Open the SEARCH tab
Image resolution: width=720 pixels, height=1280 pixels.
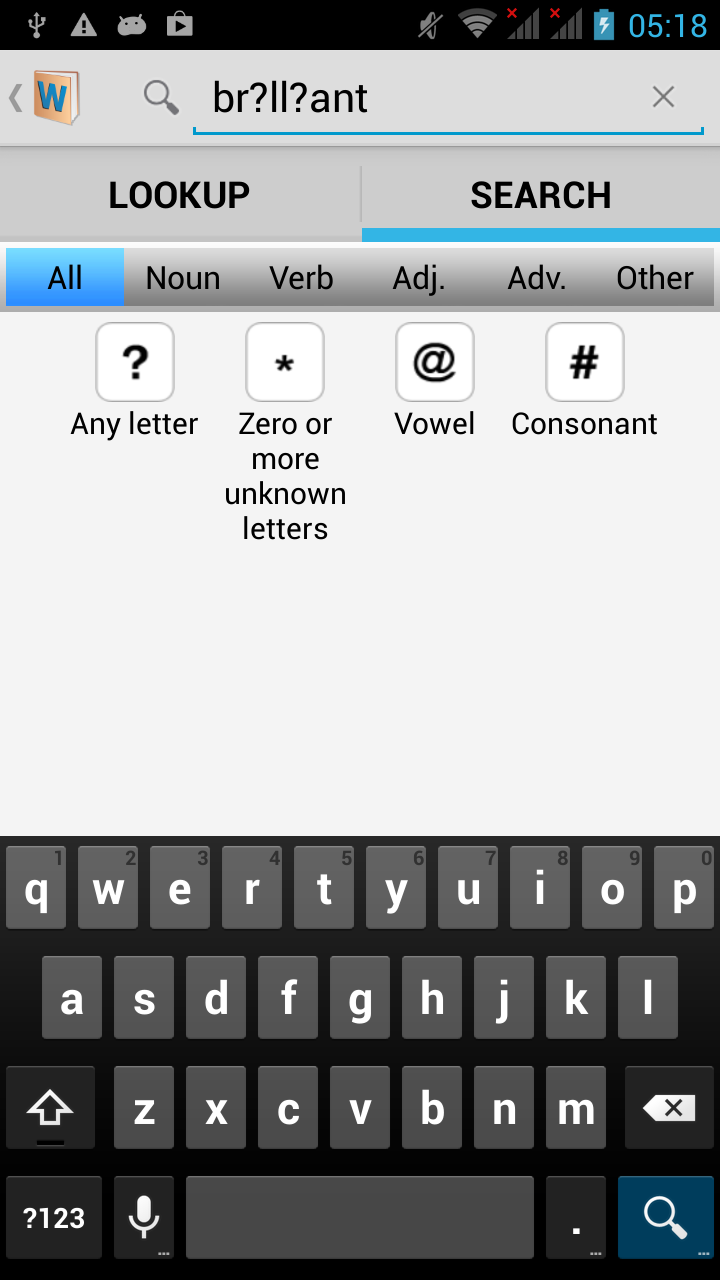coord(541,194)
